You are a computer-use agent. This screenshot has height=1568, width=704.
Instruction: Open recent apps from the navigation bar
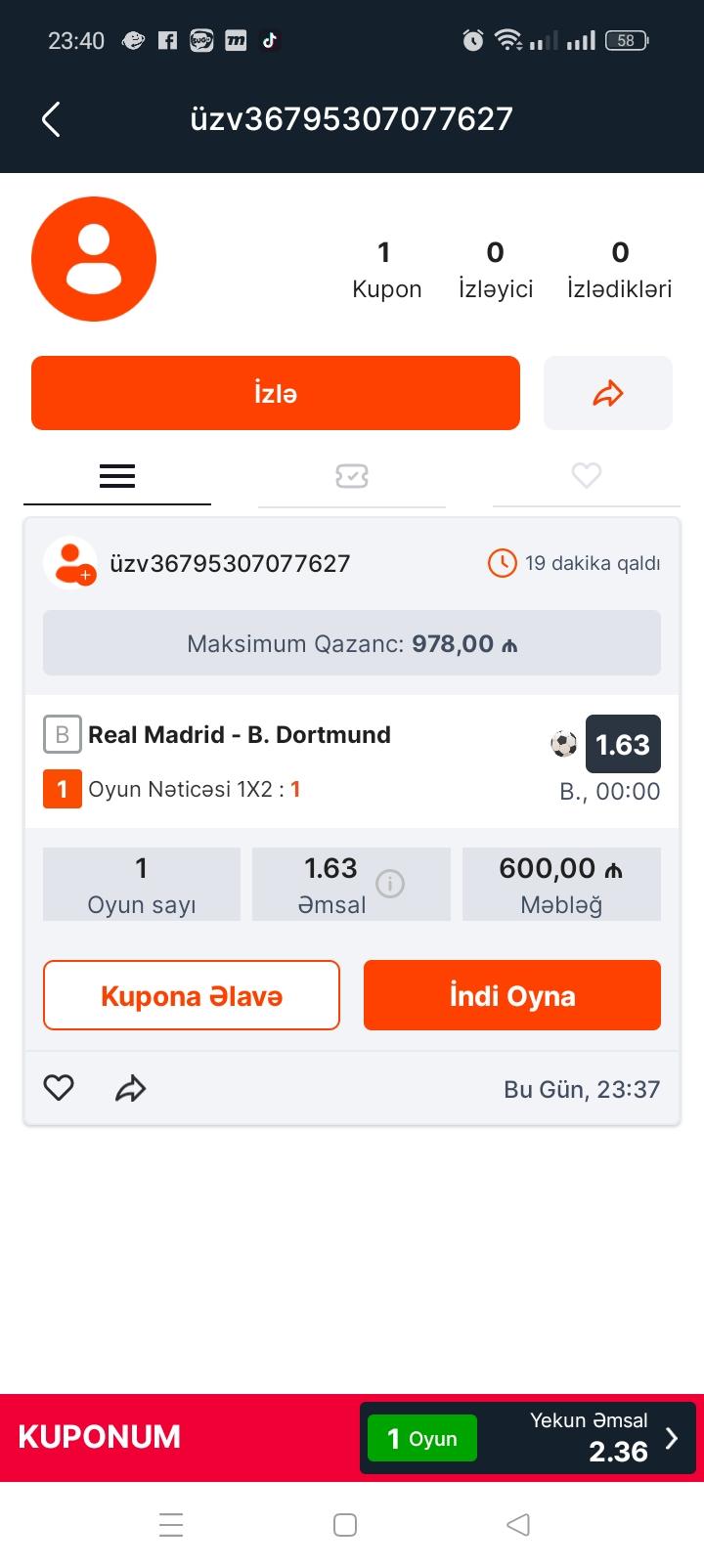(171, 1525)
